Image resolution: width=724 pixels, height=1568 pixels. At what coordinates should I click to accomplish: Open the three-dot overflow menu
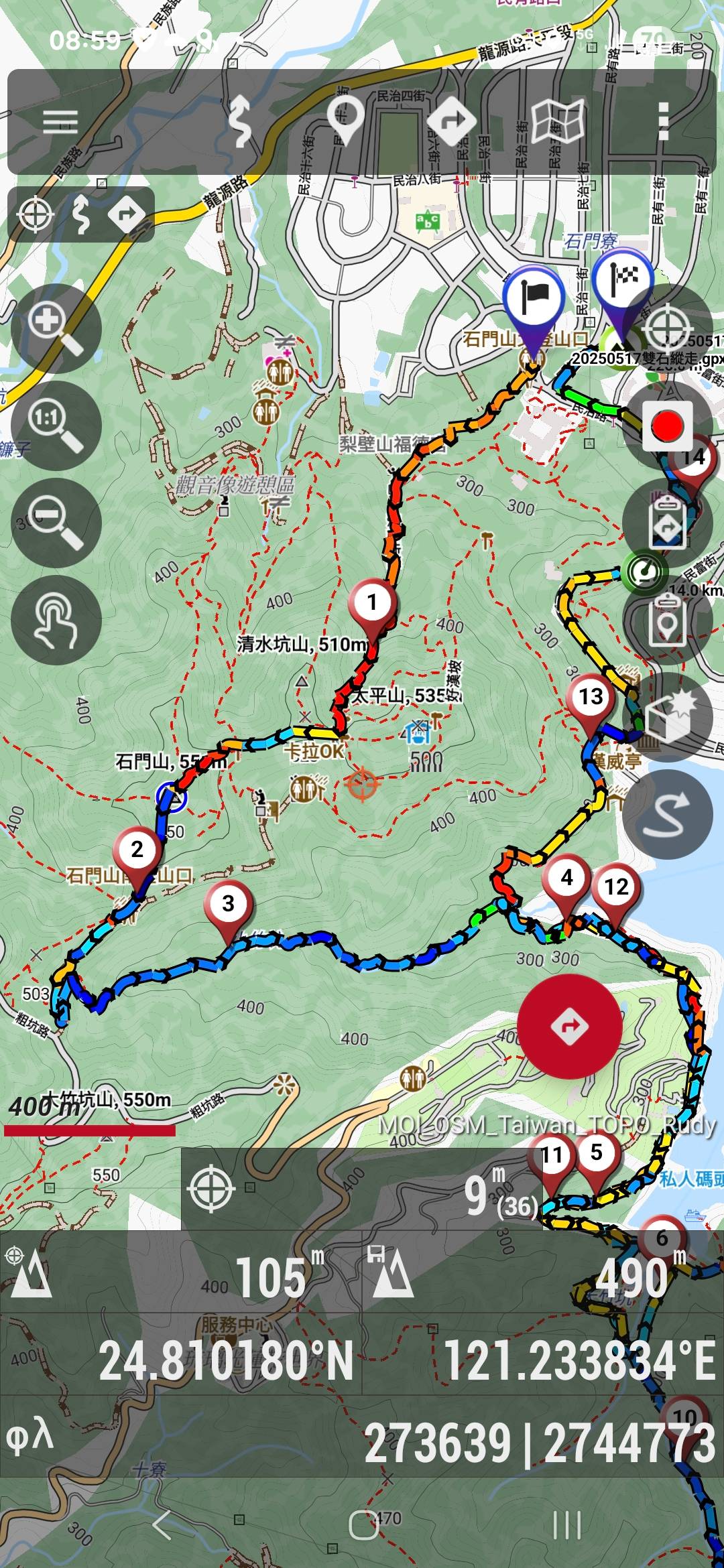(663, 122)
